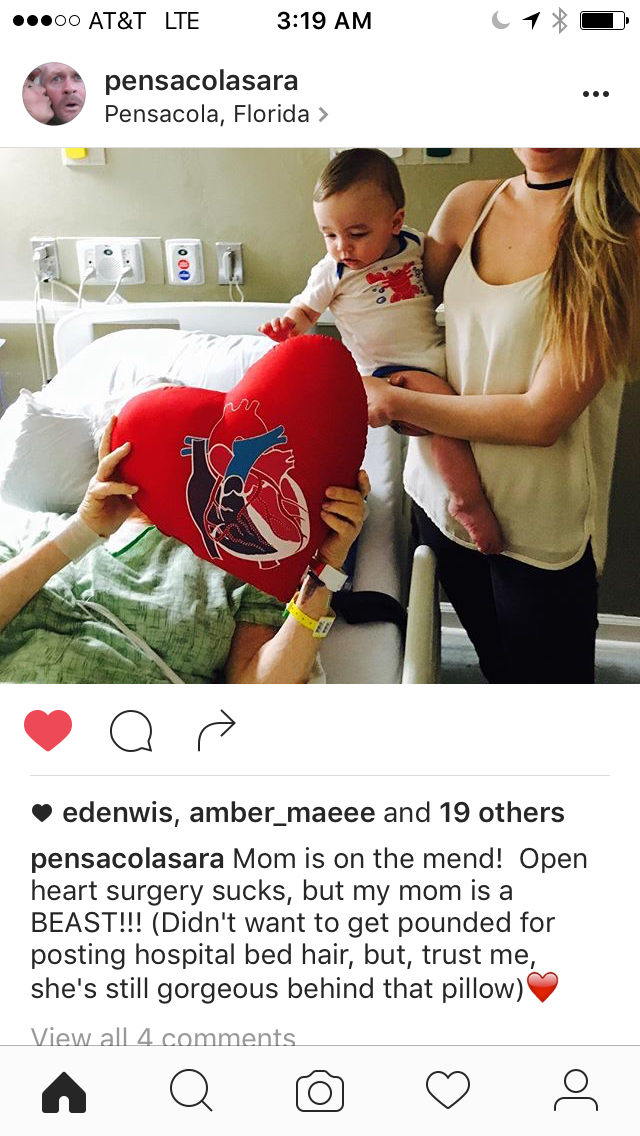Open the camera tab
This screenshot has height=1136, width=640.
coord(320,1090)
